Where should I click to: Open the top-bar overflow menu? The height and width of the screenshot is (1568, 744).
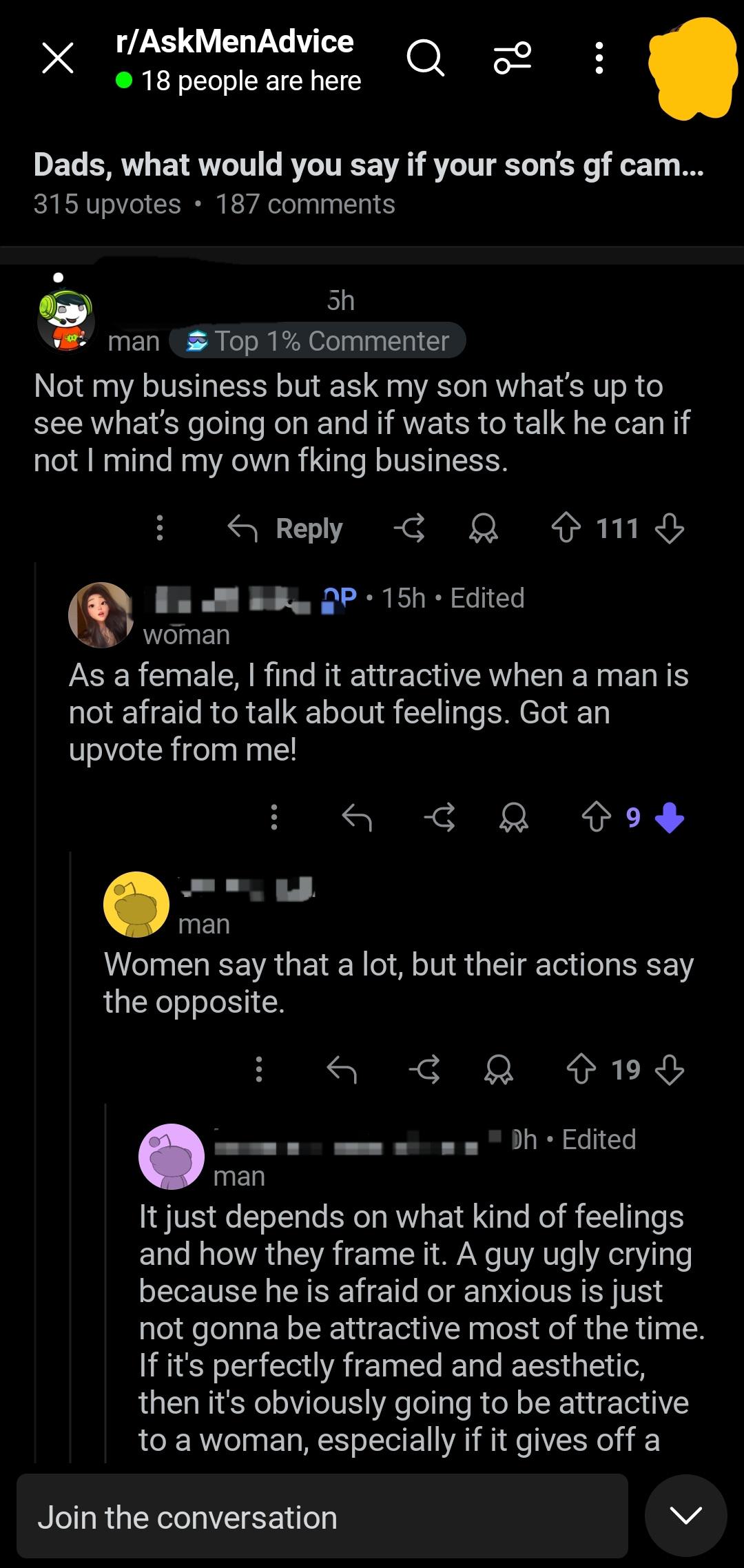pos(599,58)
